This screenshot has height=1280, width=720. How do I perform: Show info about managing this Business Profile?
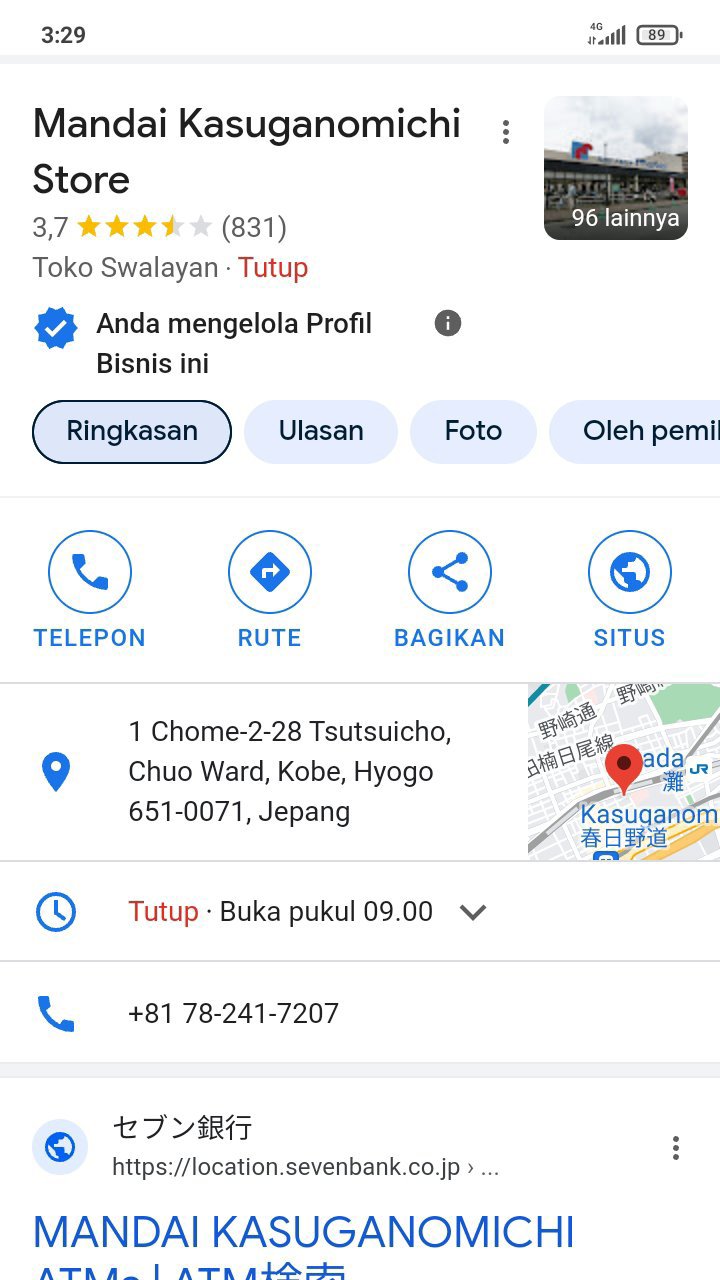(448, 323)
